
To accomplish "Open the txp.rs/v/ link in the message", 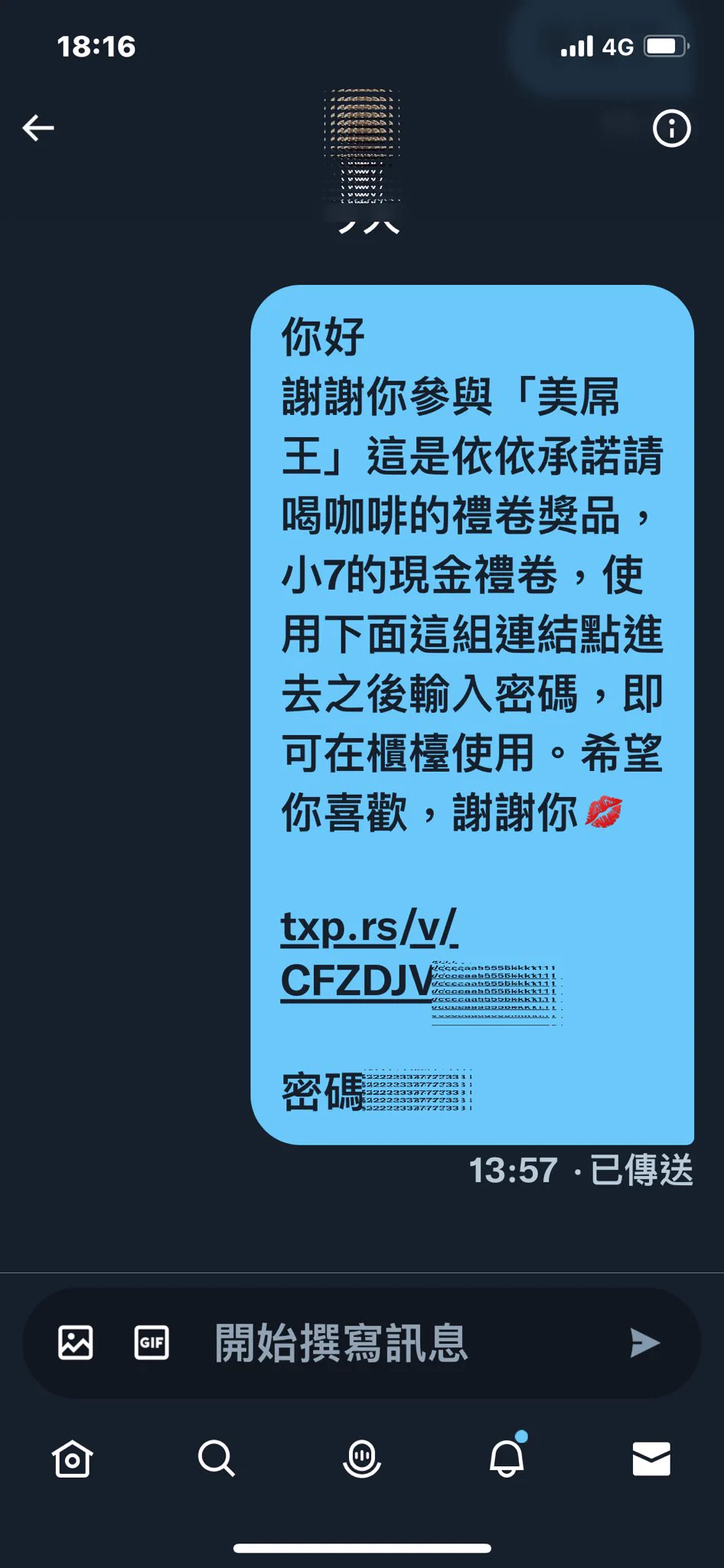I will pyautogui.click(x=370, y=928).
